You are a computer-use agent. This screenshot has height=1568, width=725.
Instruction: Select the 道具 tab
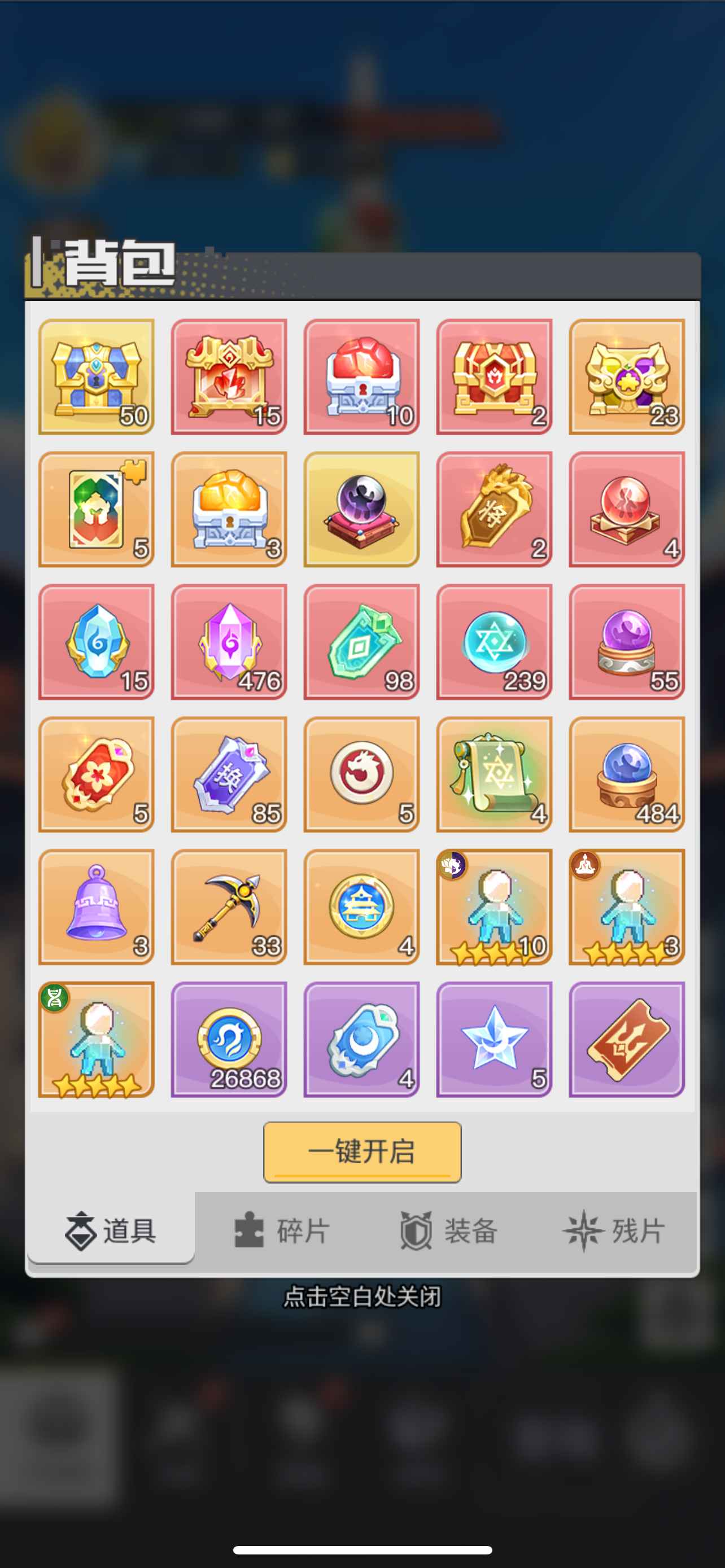[x=111, y=1231]
